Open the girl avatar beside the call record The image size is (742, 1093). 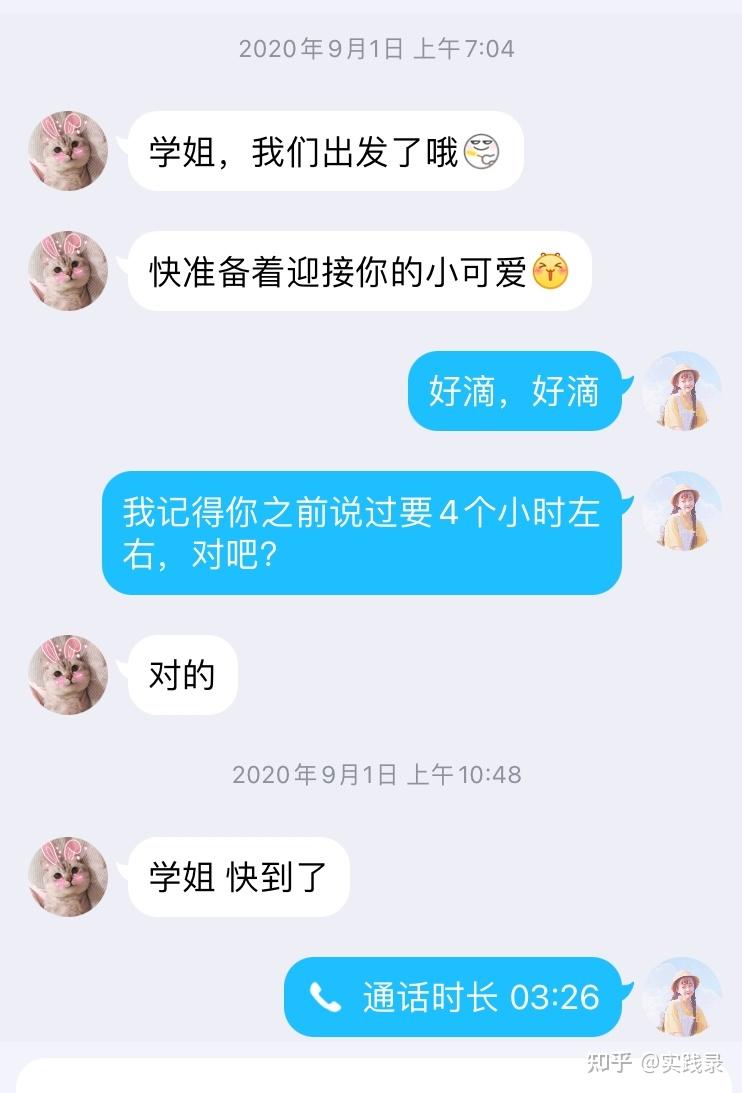click(x=681, y=997)
